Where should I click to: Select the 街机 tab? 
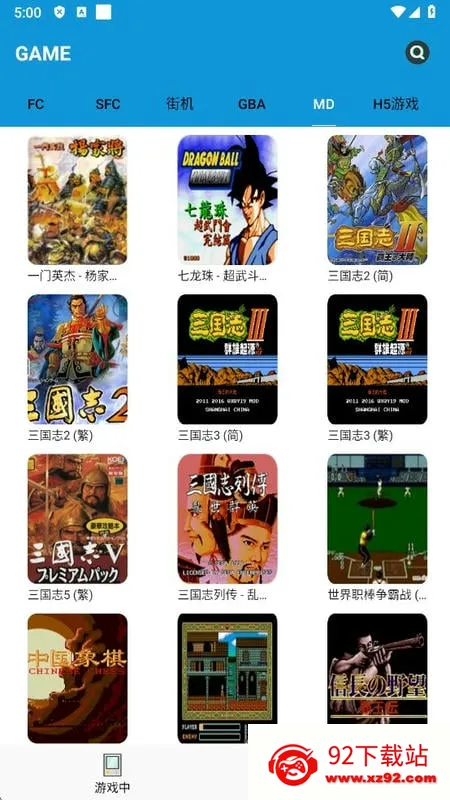[x=180, y=104]
